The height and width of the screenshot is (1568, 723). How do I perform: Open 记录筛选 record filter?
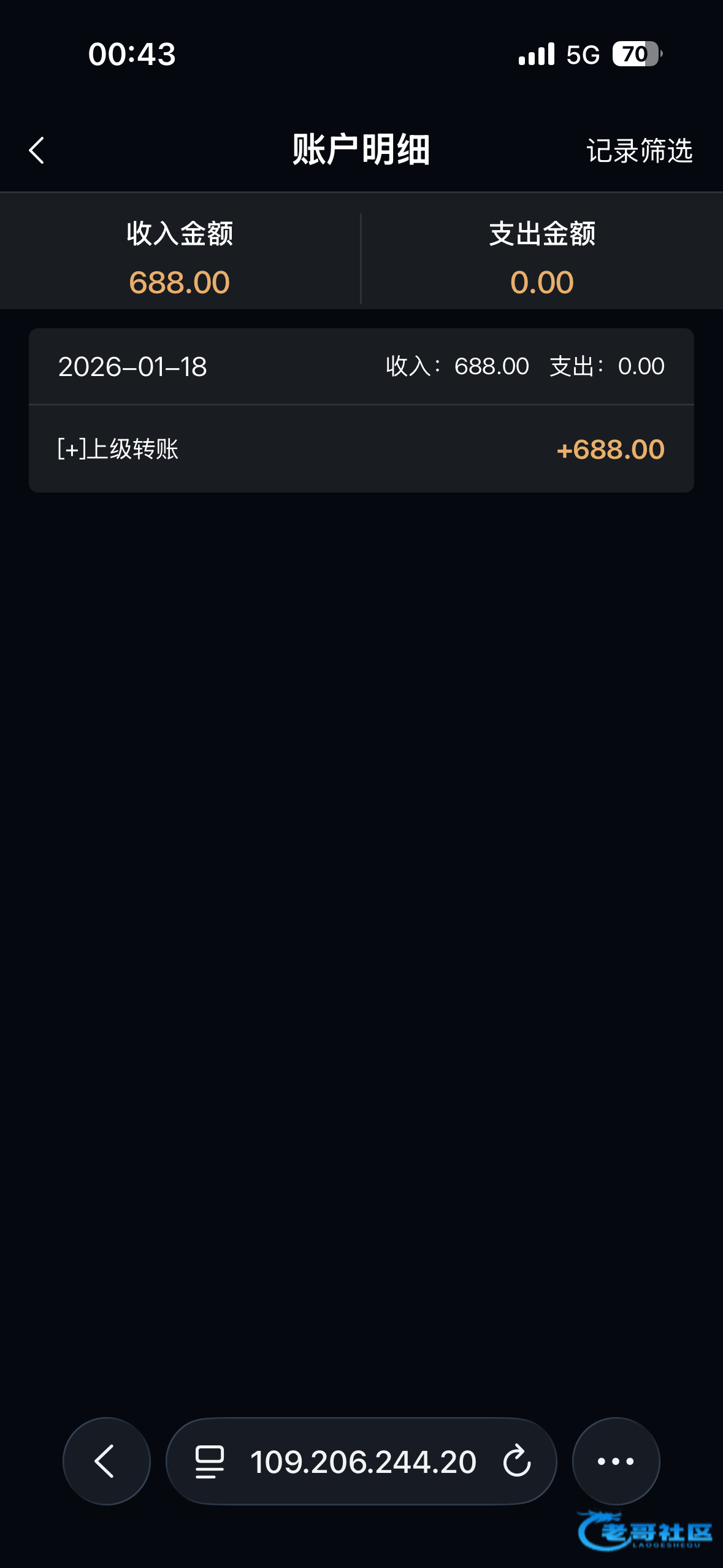(639, 151)
